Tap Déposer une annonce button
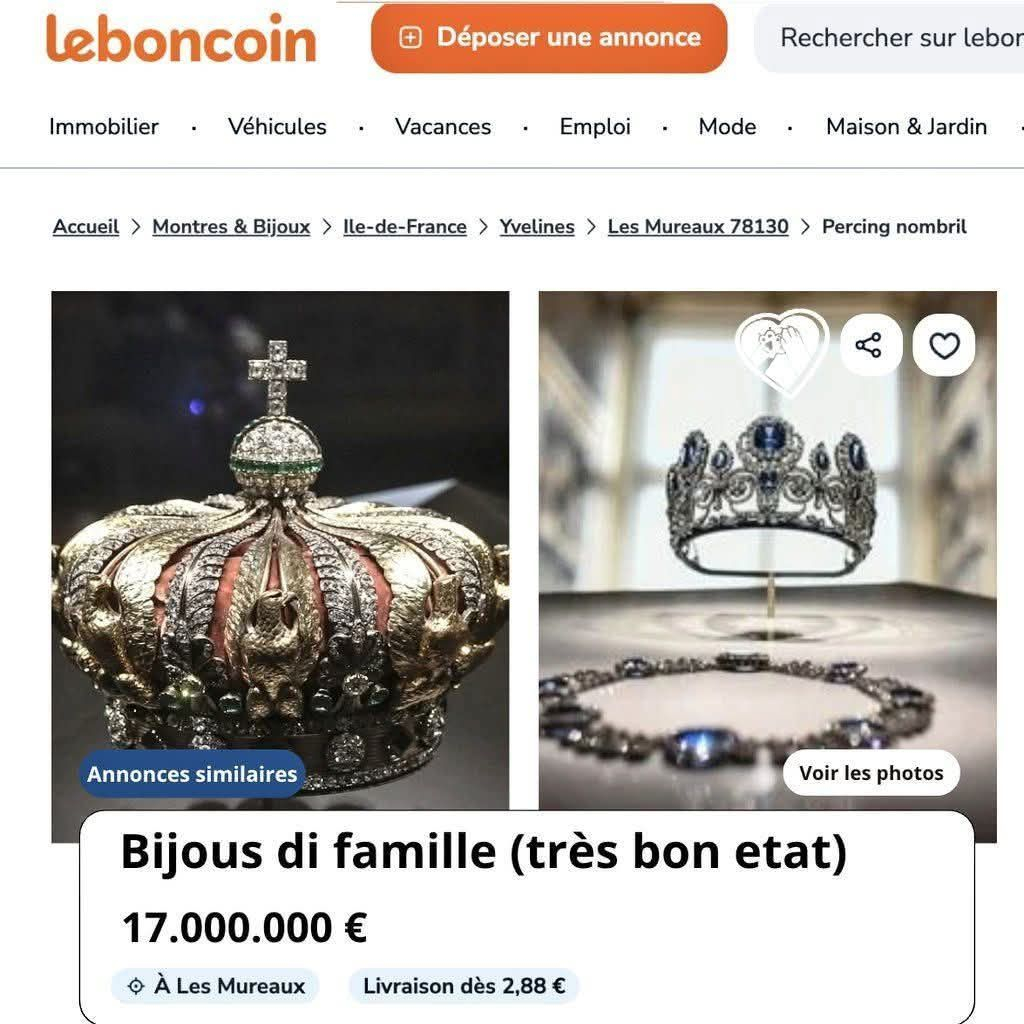This screenshot has width=1024, height=1024. pyautogui.click(x=549, y=38)
